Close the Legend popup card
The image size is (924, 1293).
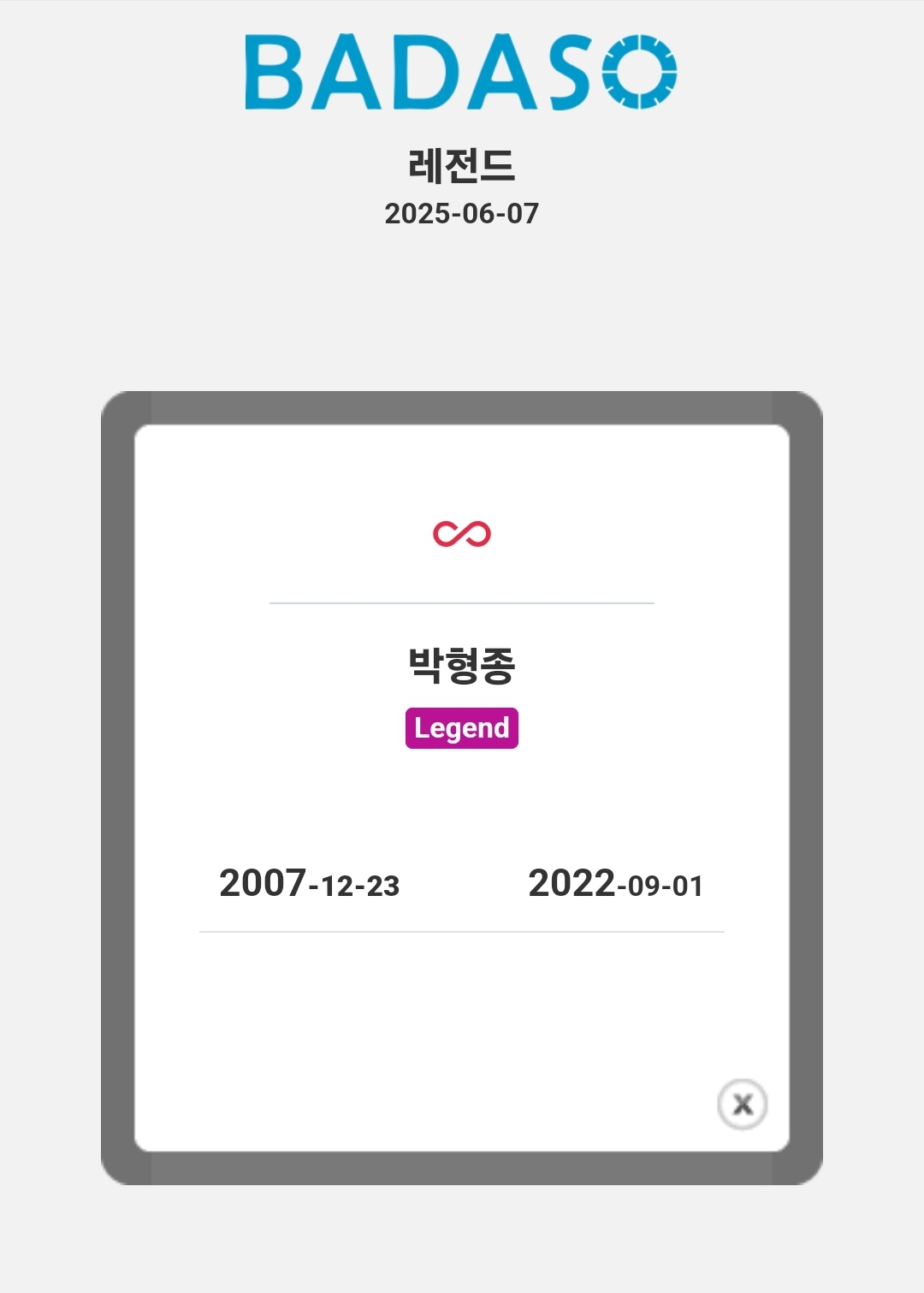click(x=743, y=1104)
